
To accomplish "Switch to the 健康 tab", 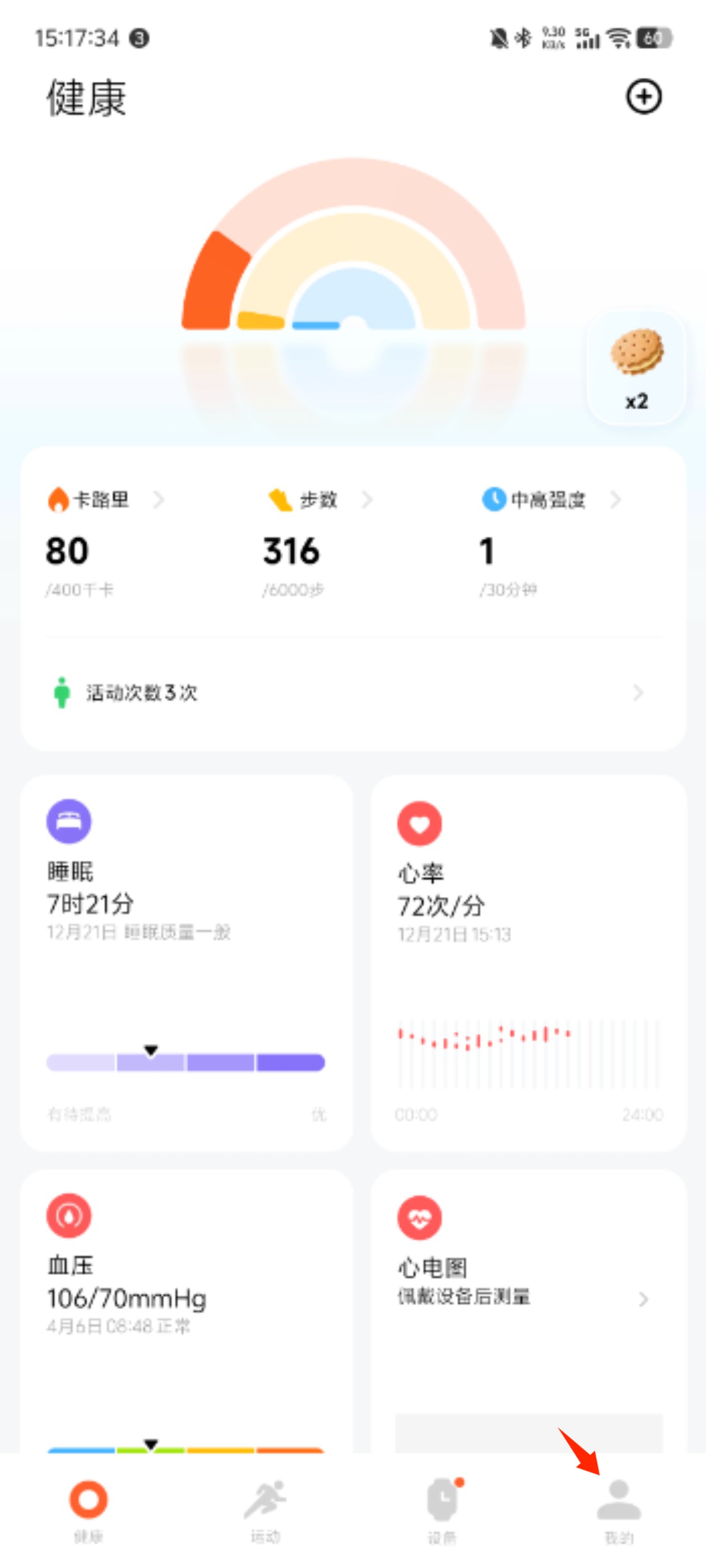I will pos(89,1510).
